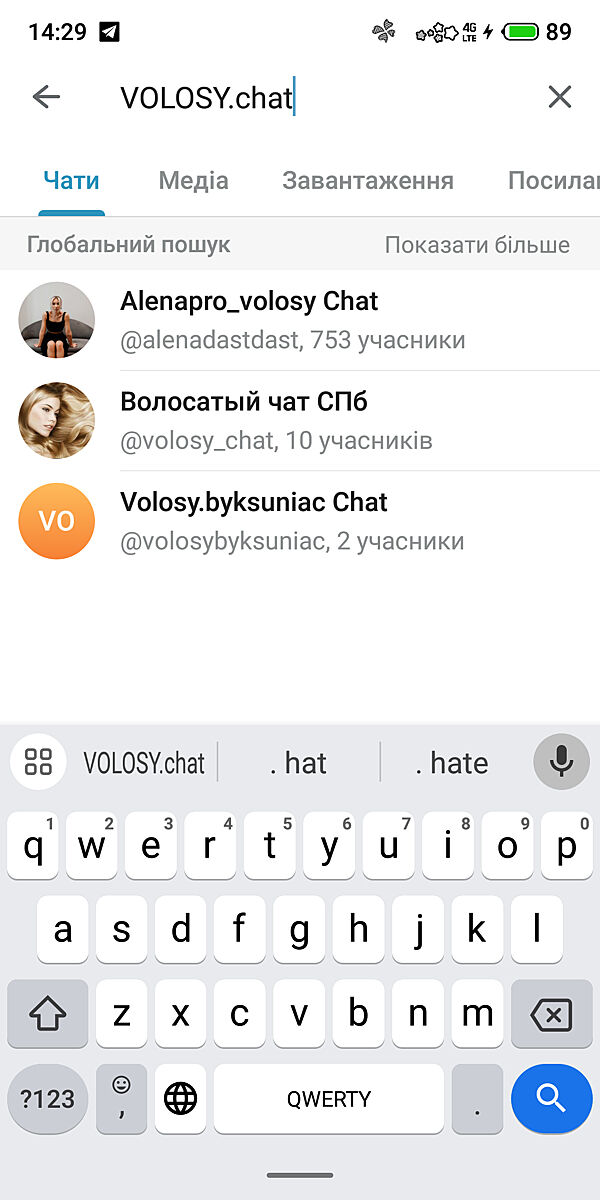Choose the ". hate" keyboard suggestion

click(x=452, y=763)
